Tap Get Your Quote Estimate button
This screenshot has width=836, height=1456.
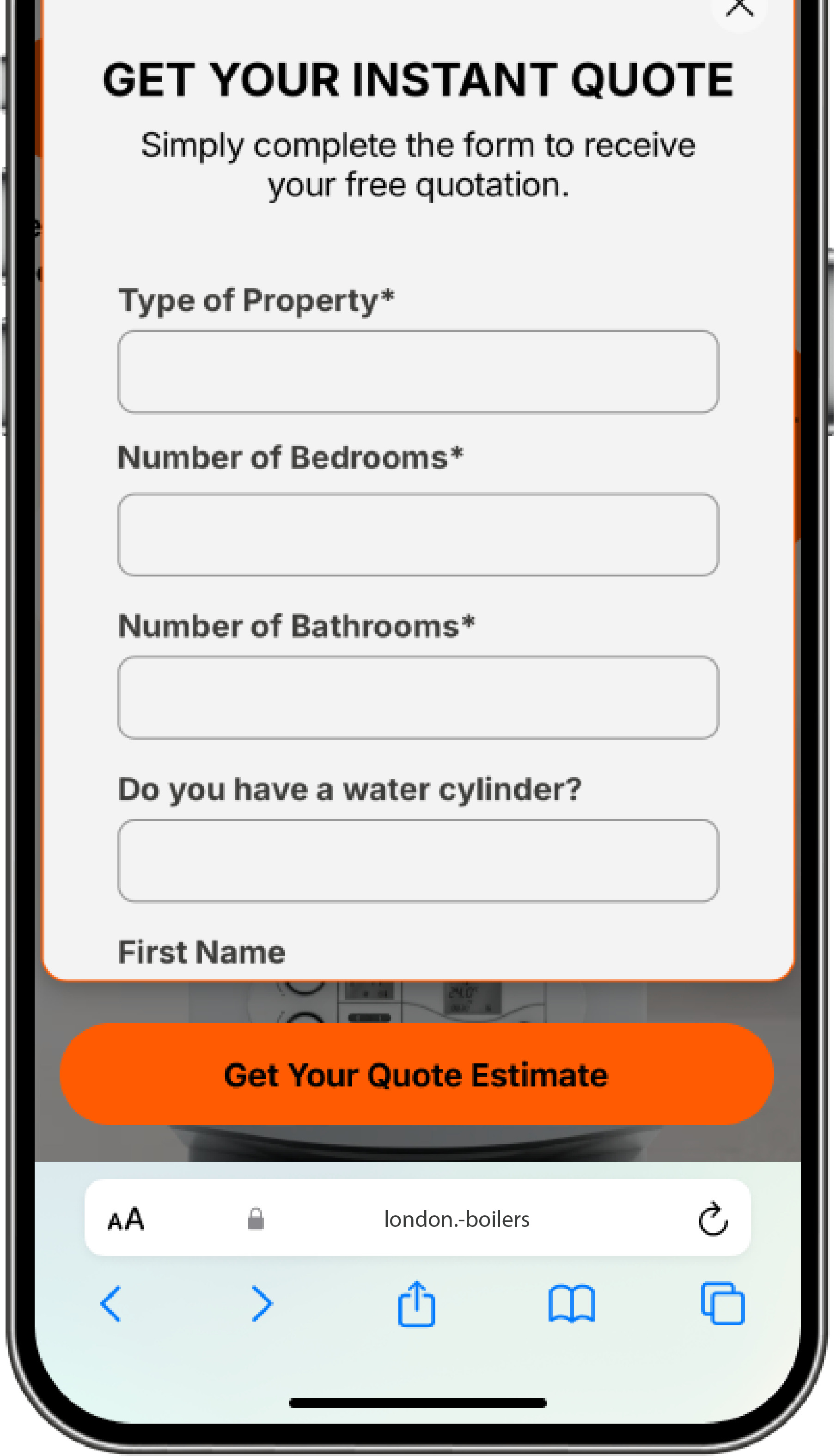click(417, 1075)
